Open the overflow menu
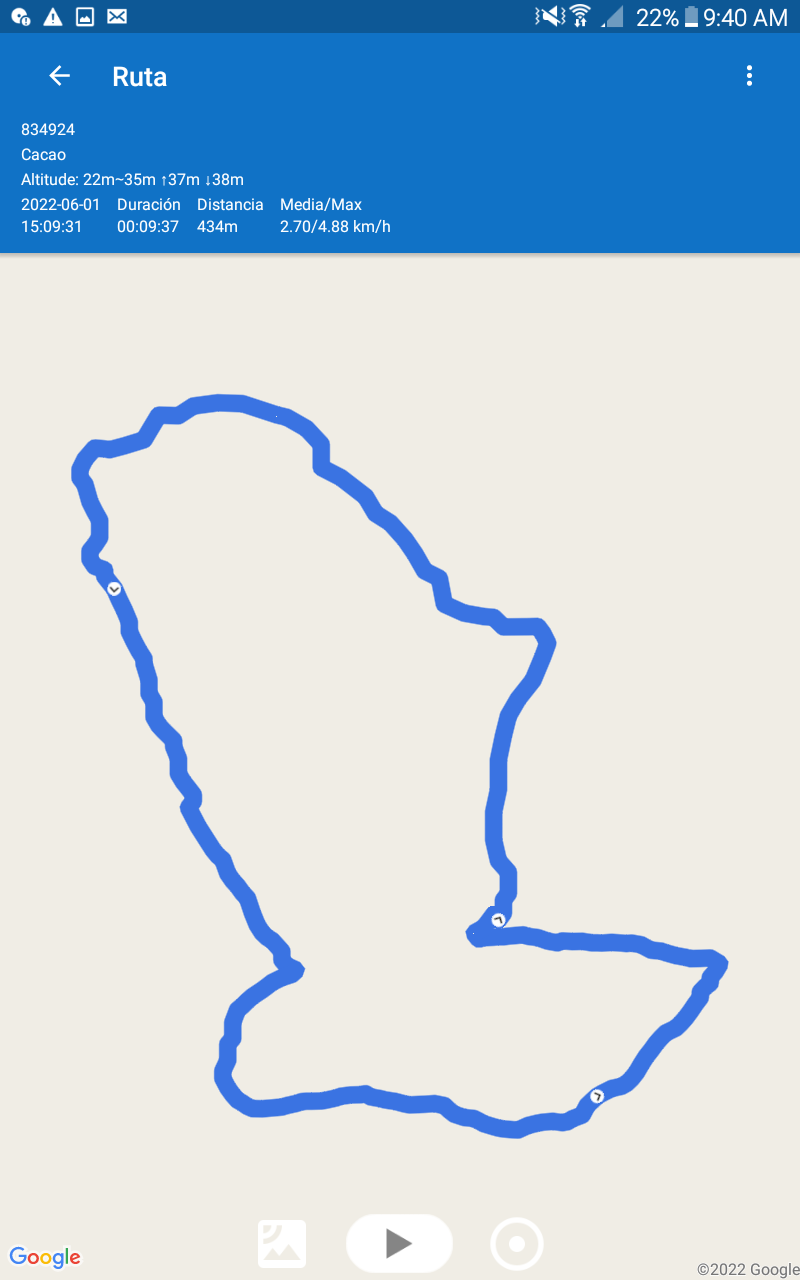The width and height of the screenshot is (800, 1280). (749, 76)
